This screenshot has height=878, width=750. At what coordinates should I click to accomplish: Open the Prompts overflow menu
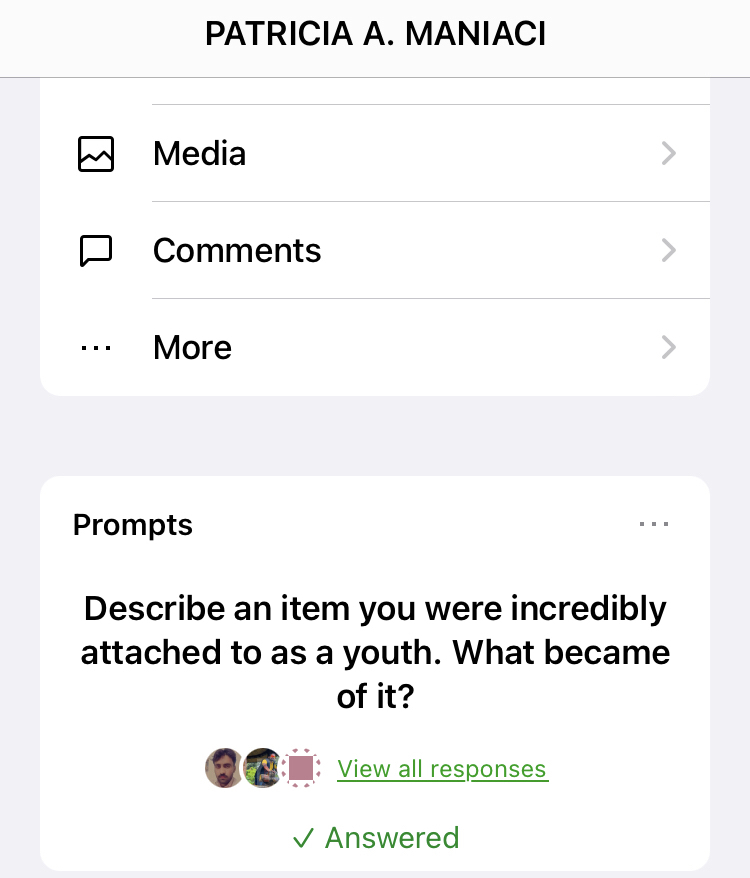tap(653, 524)
